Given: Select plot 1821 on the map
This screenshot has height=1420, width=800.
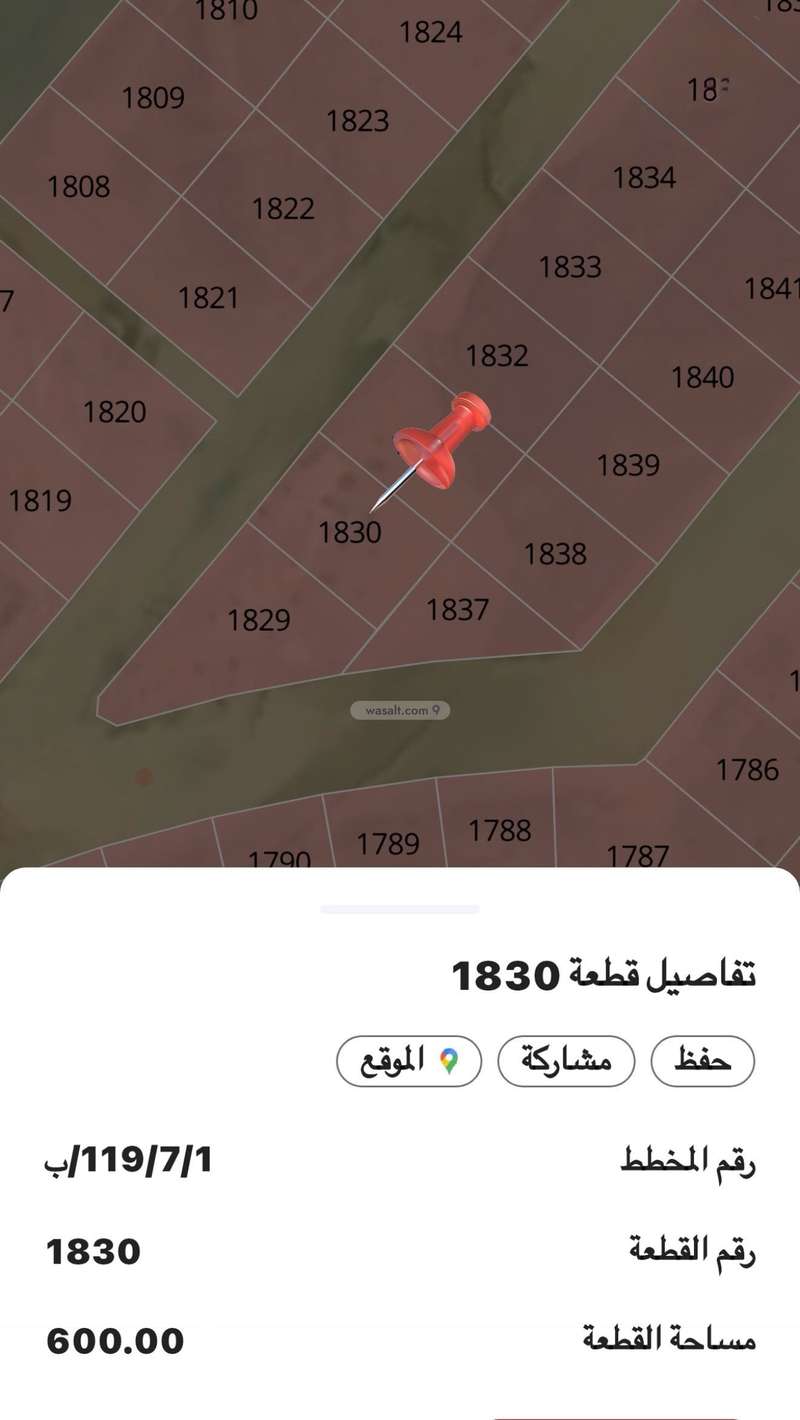Looking at the screenshot, I should pos(208,298).
